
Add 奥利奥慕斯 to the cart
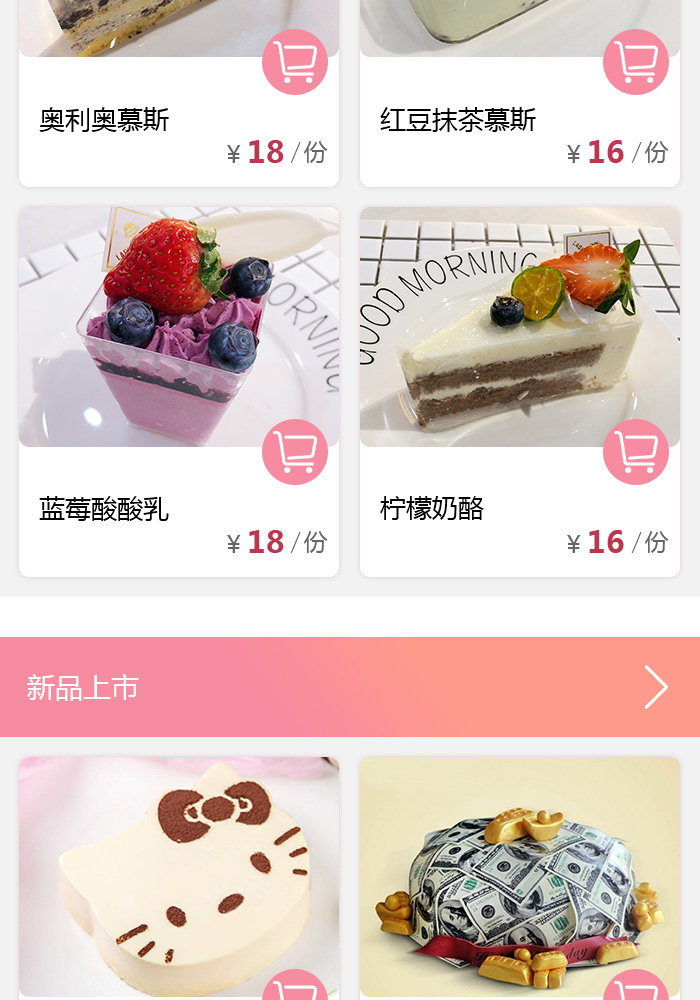[295, 62]
